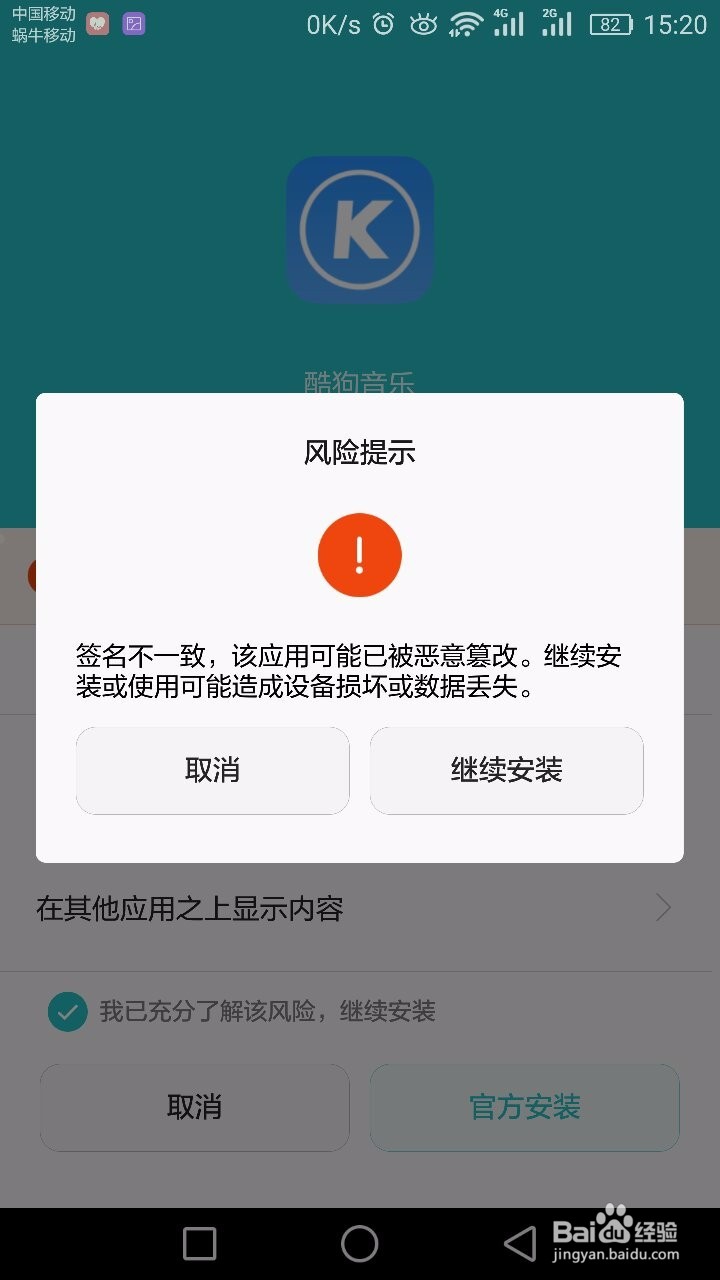Toggle the risk acknowledgment green checkmark
Screen dimensions: 720x1280
pyautogui.click(x=66, y=1011)
